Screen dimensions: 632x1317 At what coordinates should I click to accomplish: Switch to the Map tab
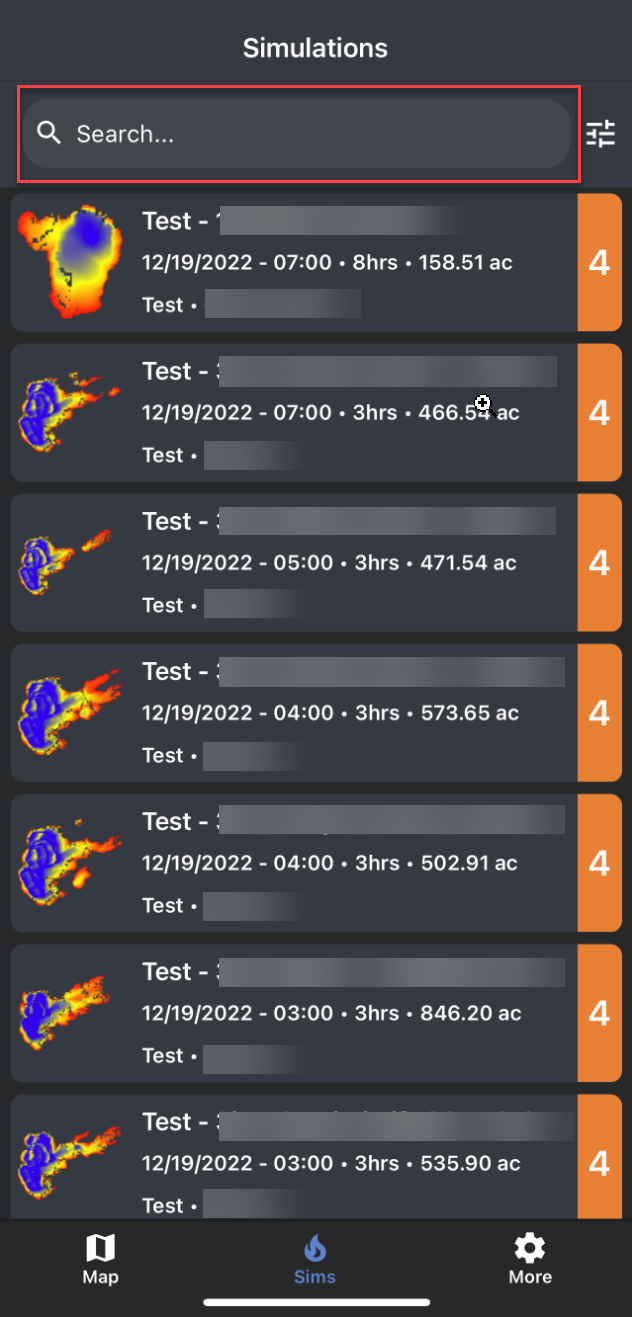click(100, 1258)
